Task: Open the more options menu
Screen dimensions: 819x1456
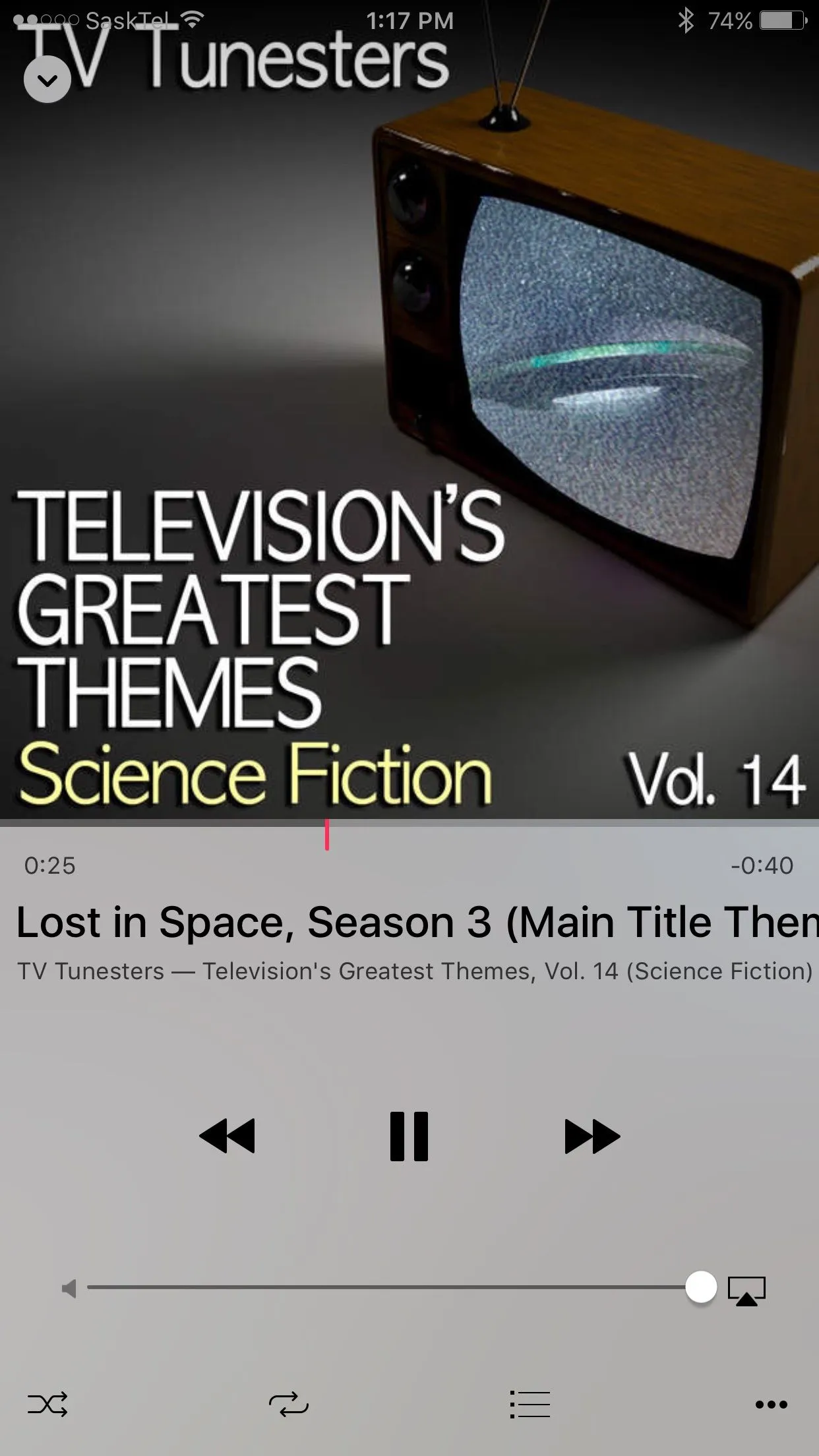Action: pos(771,1404)
